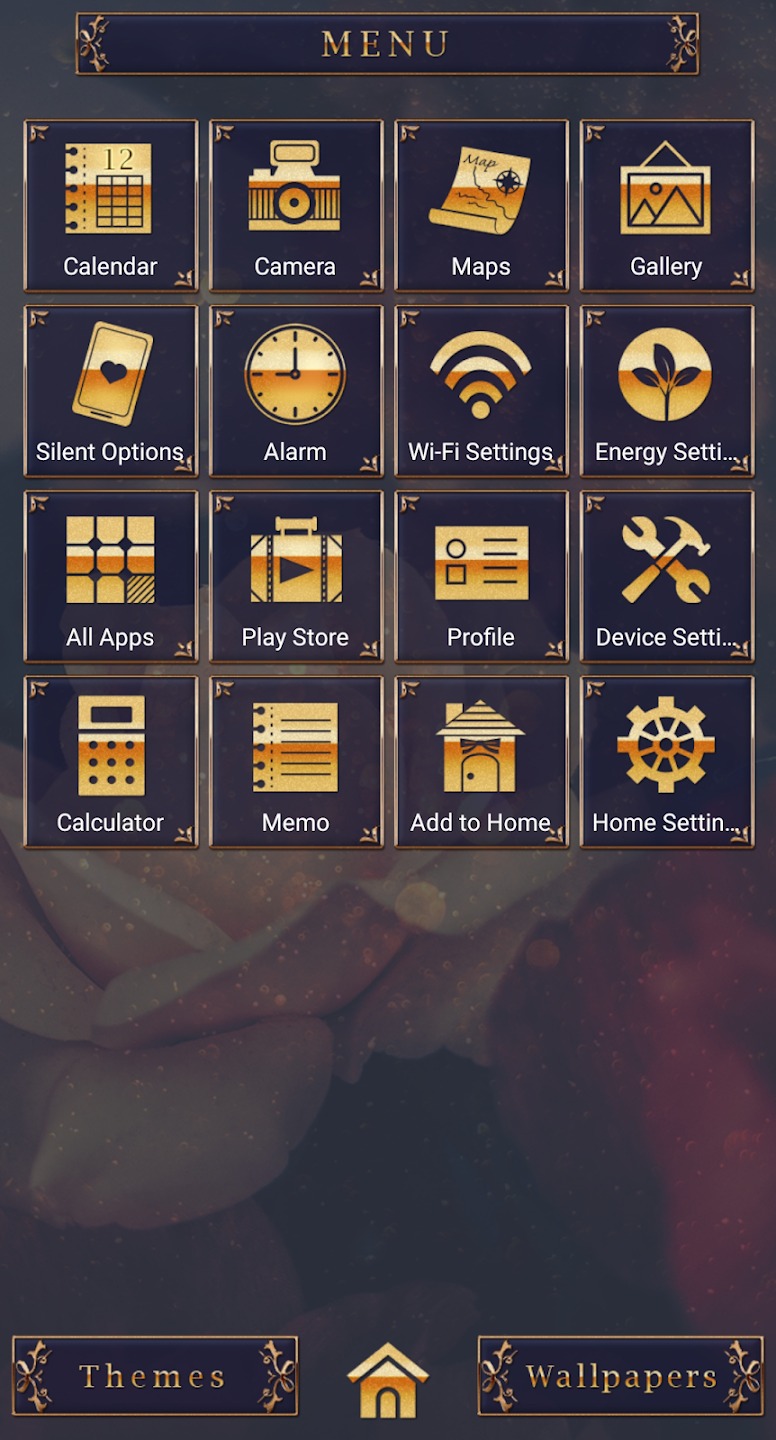Open the Alarm clock tile
Image resolution: width=776 pixels, height=1440 pixels.
click(x=295, y=391)
